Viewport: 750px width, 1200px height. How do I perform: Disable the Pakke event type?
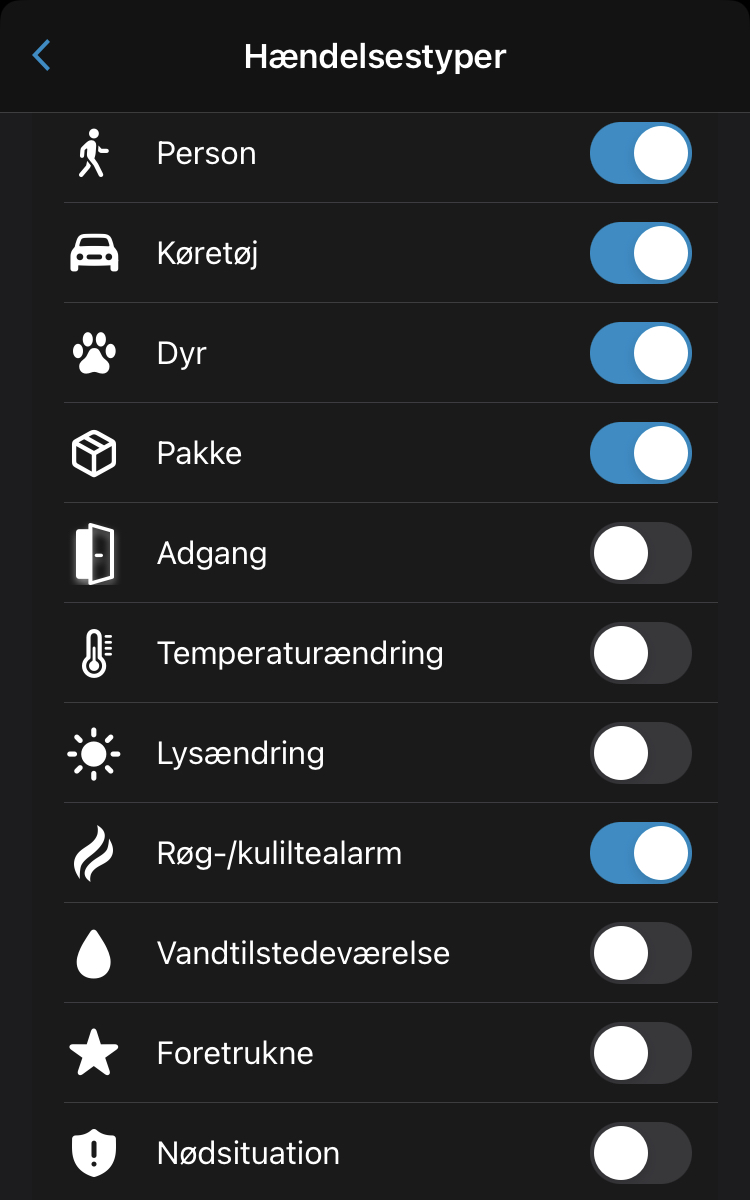coord(641,453)
